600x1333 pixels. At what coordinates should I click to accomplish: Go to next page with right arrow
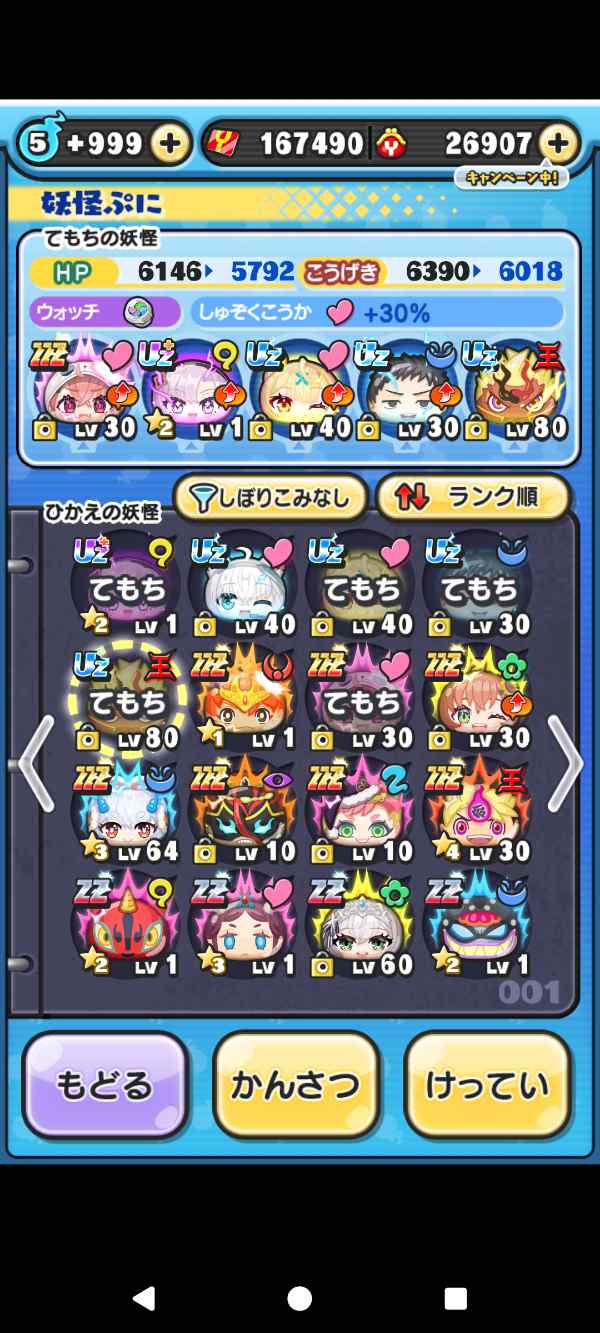point(565,763)
